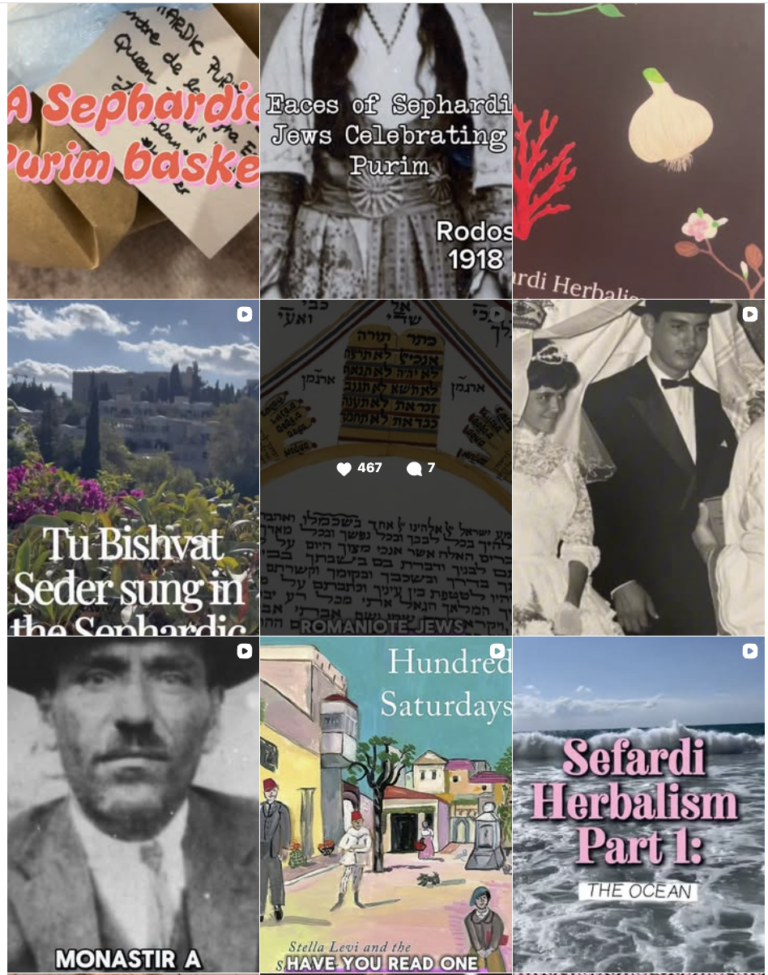Play the Monastir portrait reel
768x975 pixels.
[132, 805]
